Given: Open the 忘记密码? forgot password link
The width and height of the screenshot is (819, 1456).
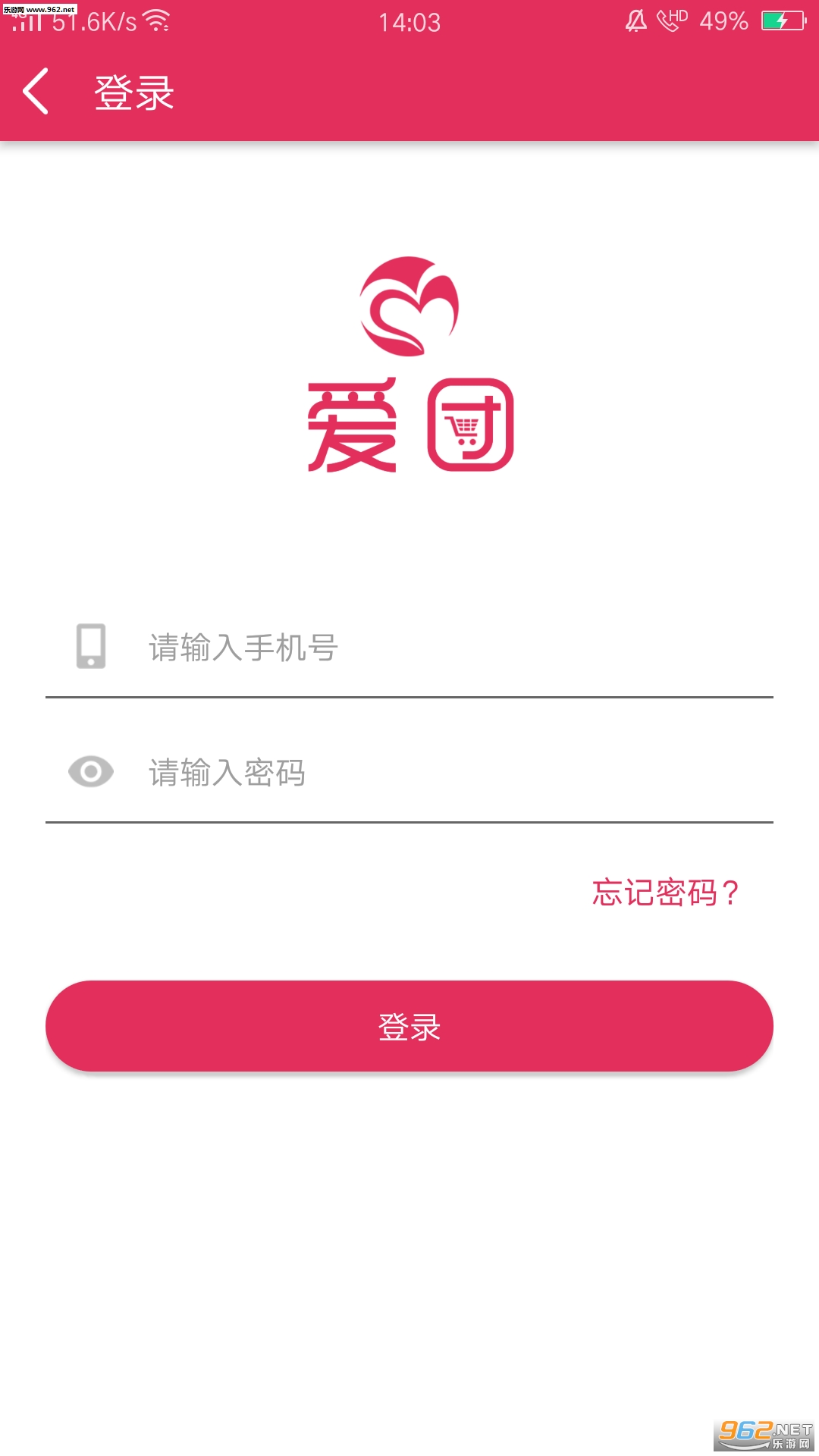Looking at the screenshot, I should coord(665,893).
